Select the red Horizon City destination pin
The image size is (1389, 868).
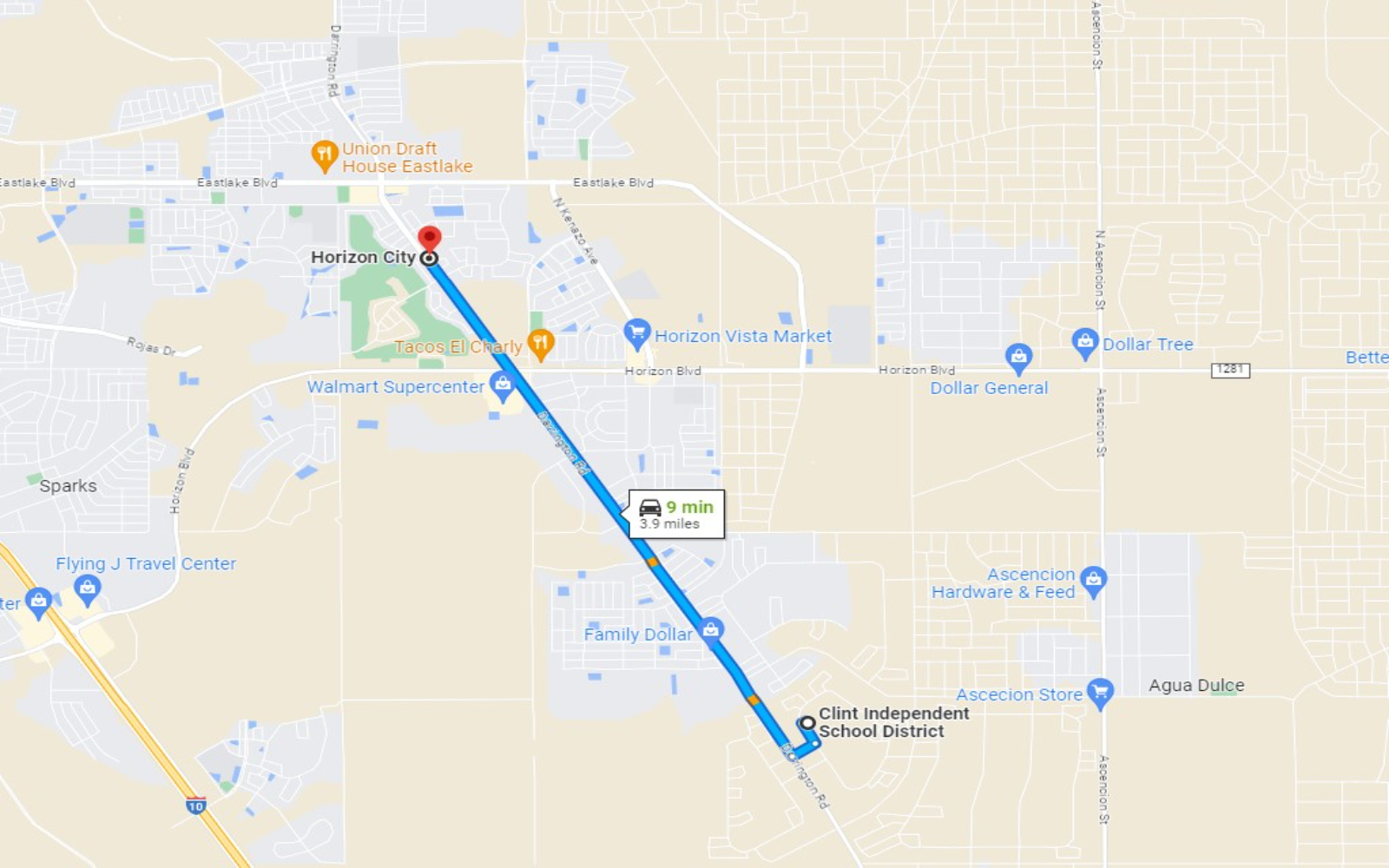[430, 239]
